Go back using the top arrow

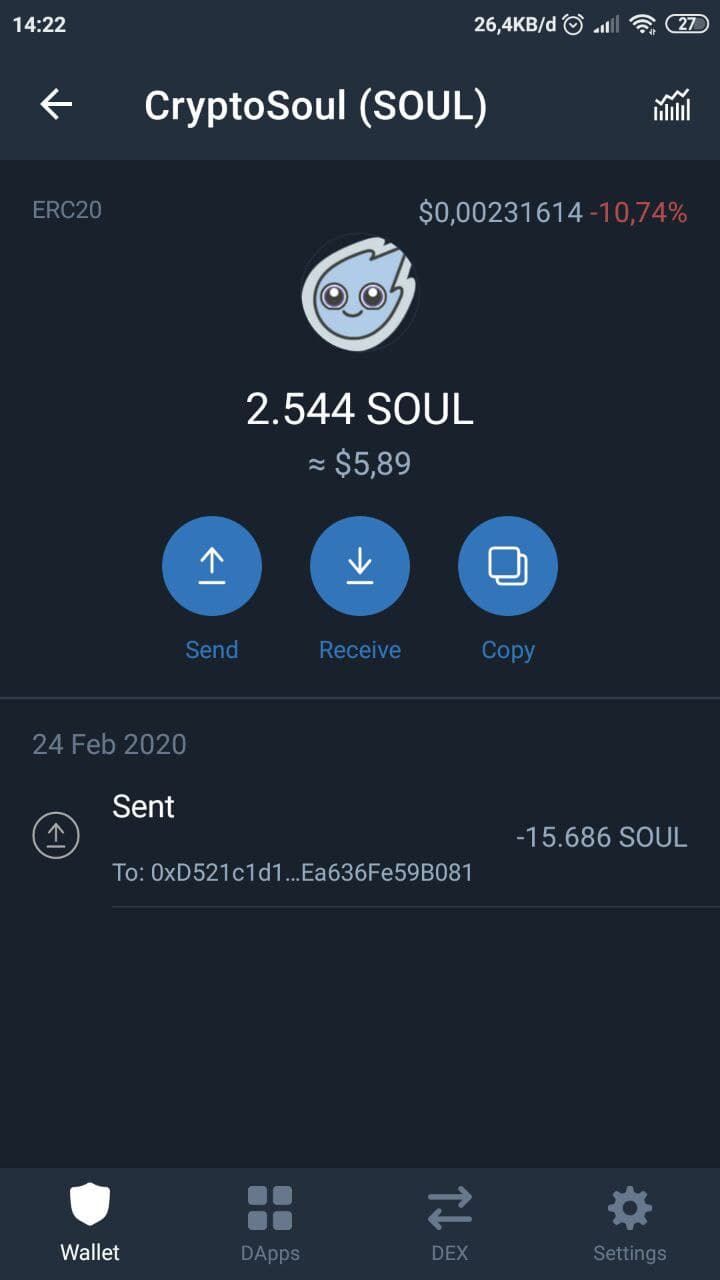tap(56, 105)
